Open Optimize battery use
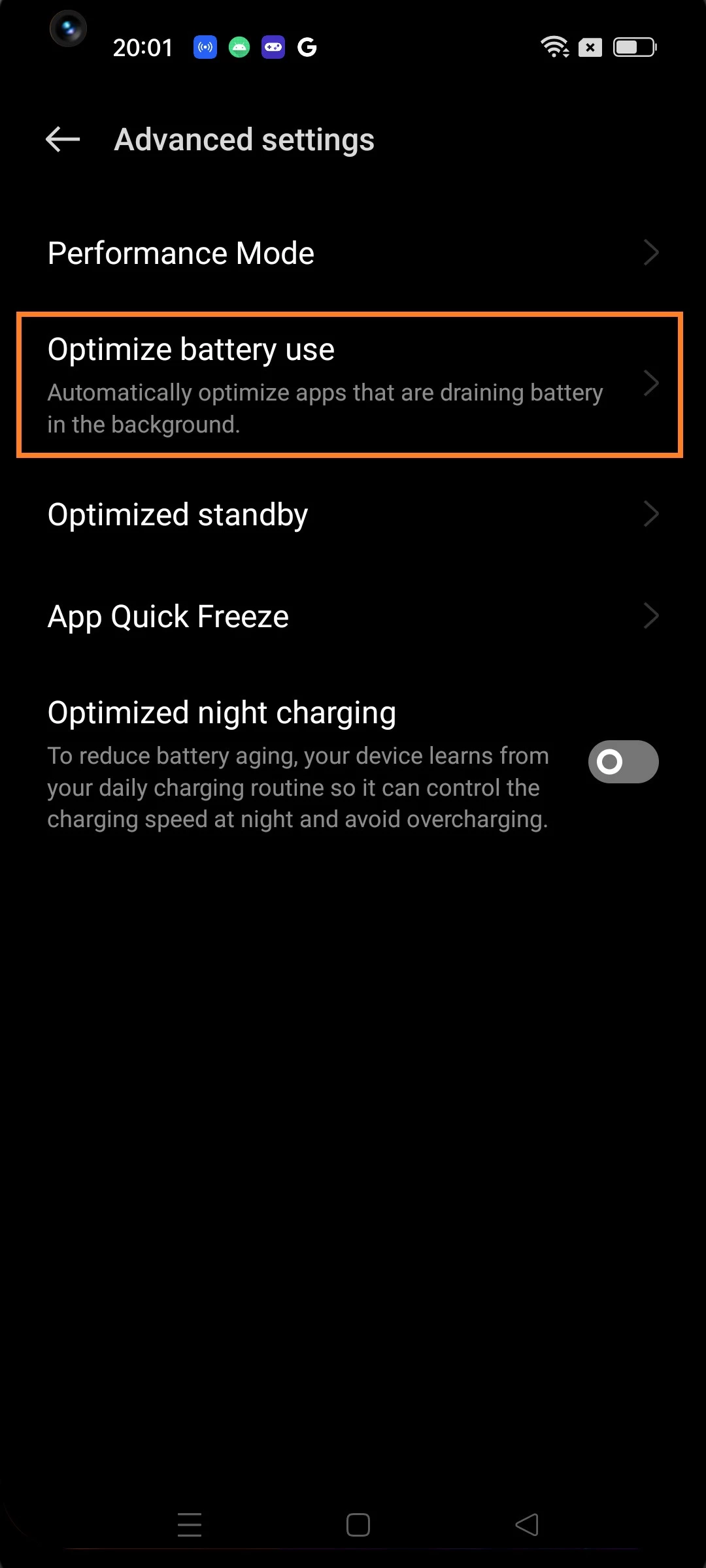 349,385
